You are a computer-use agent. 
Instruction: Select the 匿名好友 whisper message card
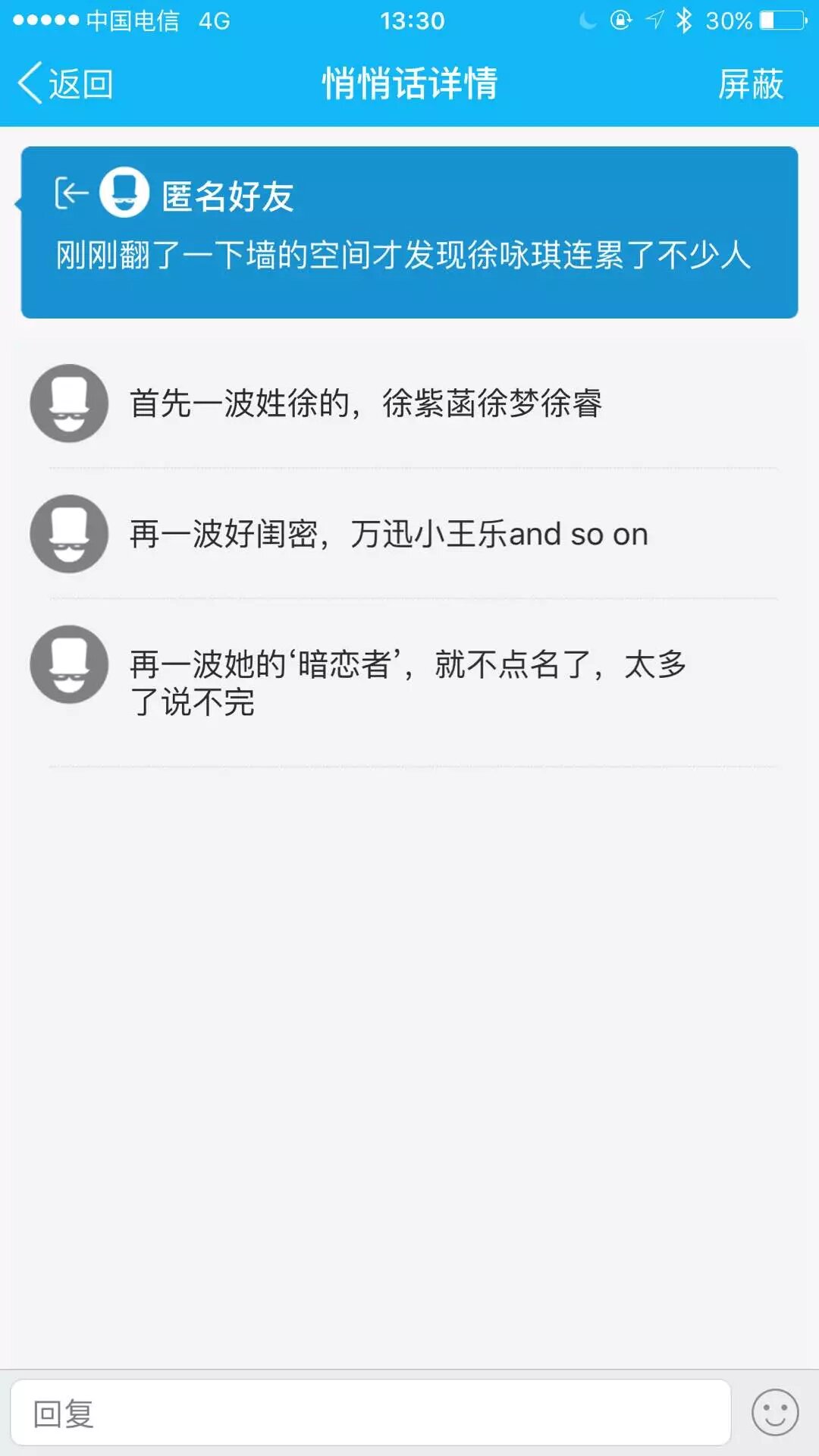[409, 232]
